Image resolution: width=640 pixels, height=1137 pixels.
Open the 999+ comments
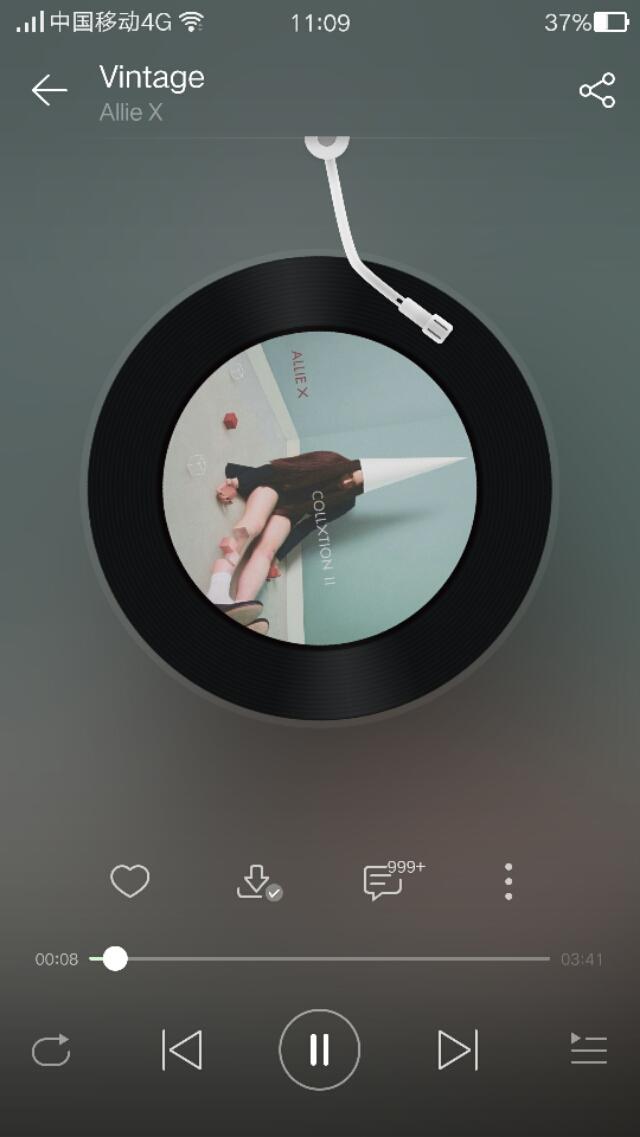[384, 881]
